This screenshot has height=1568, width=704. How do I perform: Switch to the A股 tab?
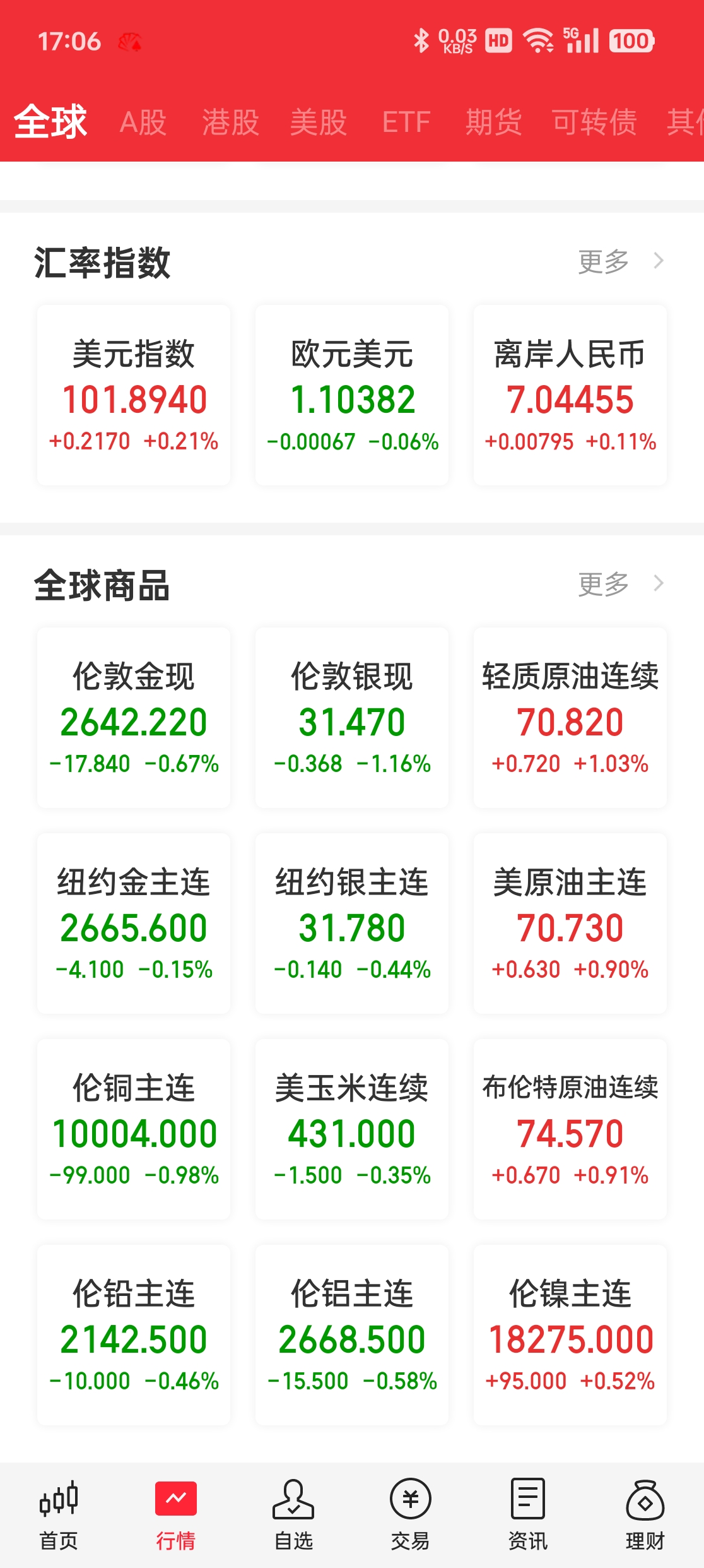[x=143, y=122]
